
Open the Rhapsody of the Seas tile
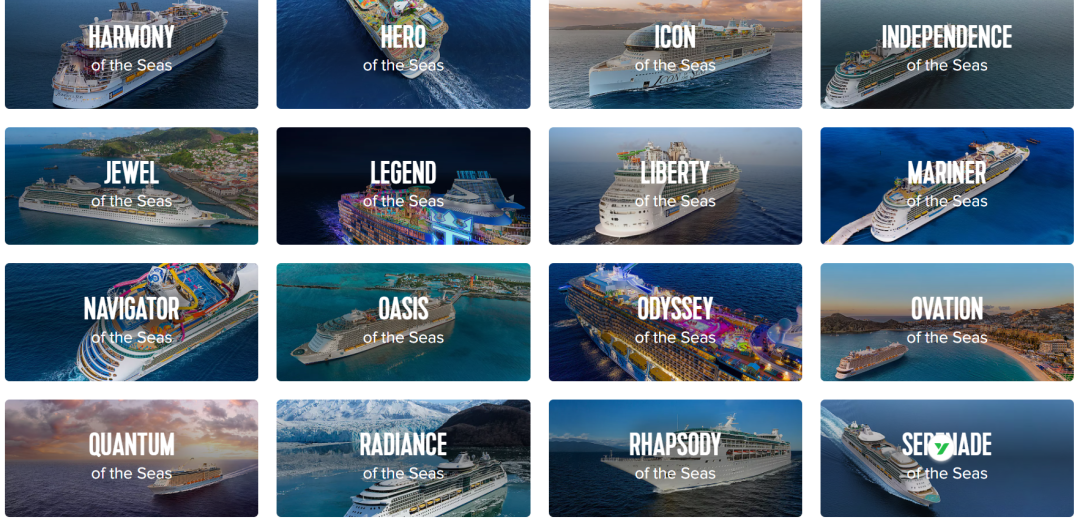(x=675, y=458)
